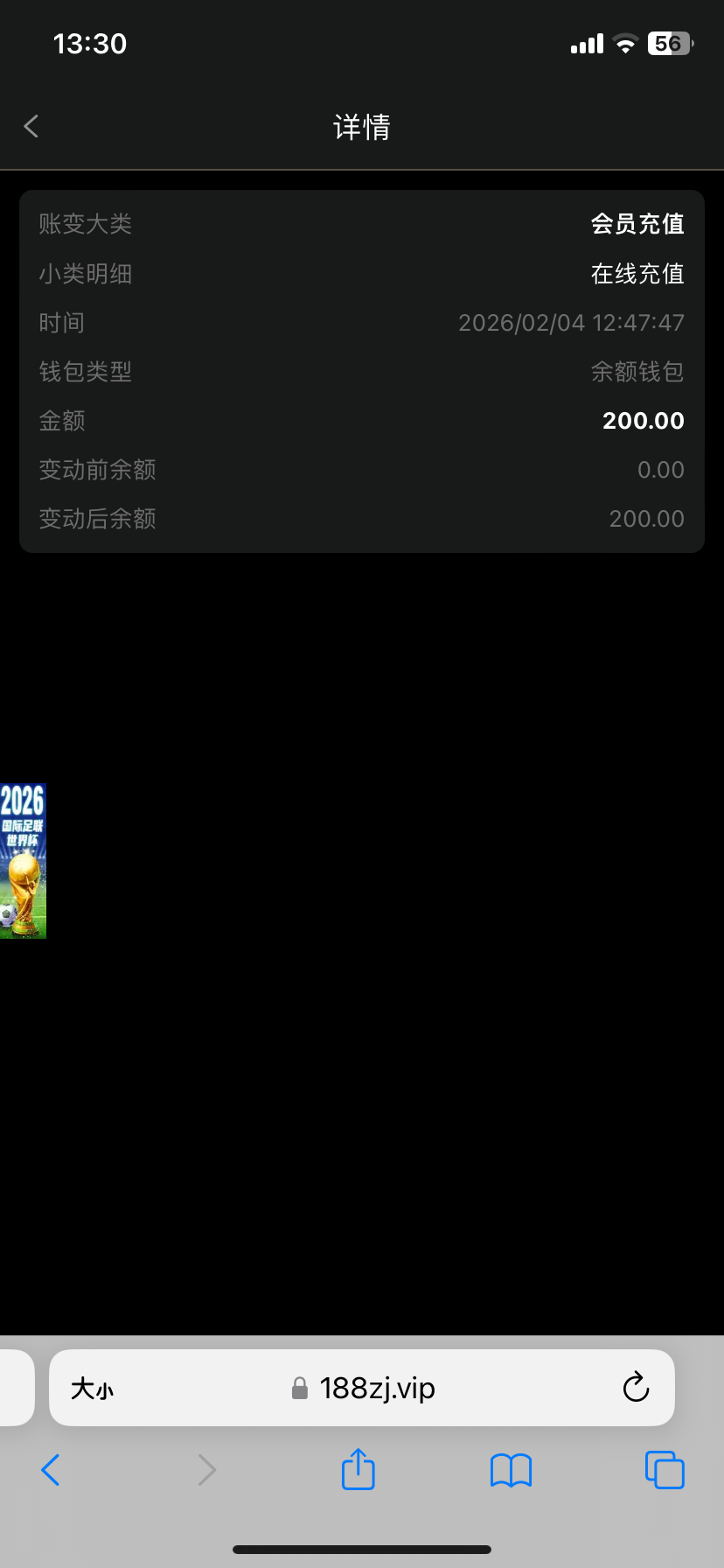The height and width of the screenshot is (1568, 724).
Task: Reload the current web page
Action: click(636, 1388)
